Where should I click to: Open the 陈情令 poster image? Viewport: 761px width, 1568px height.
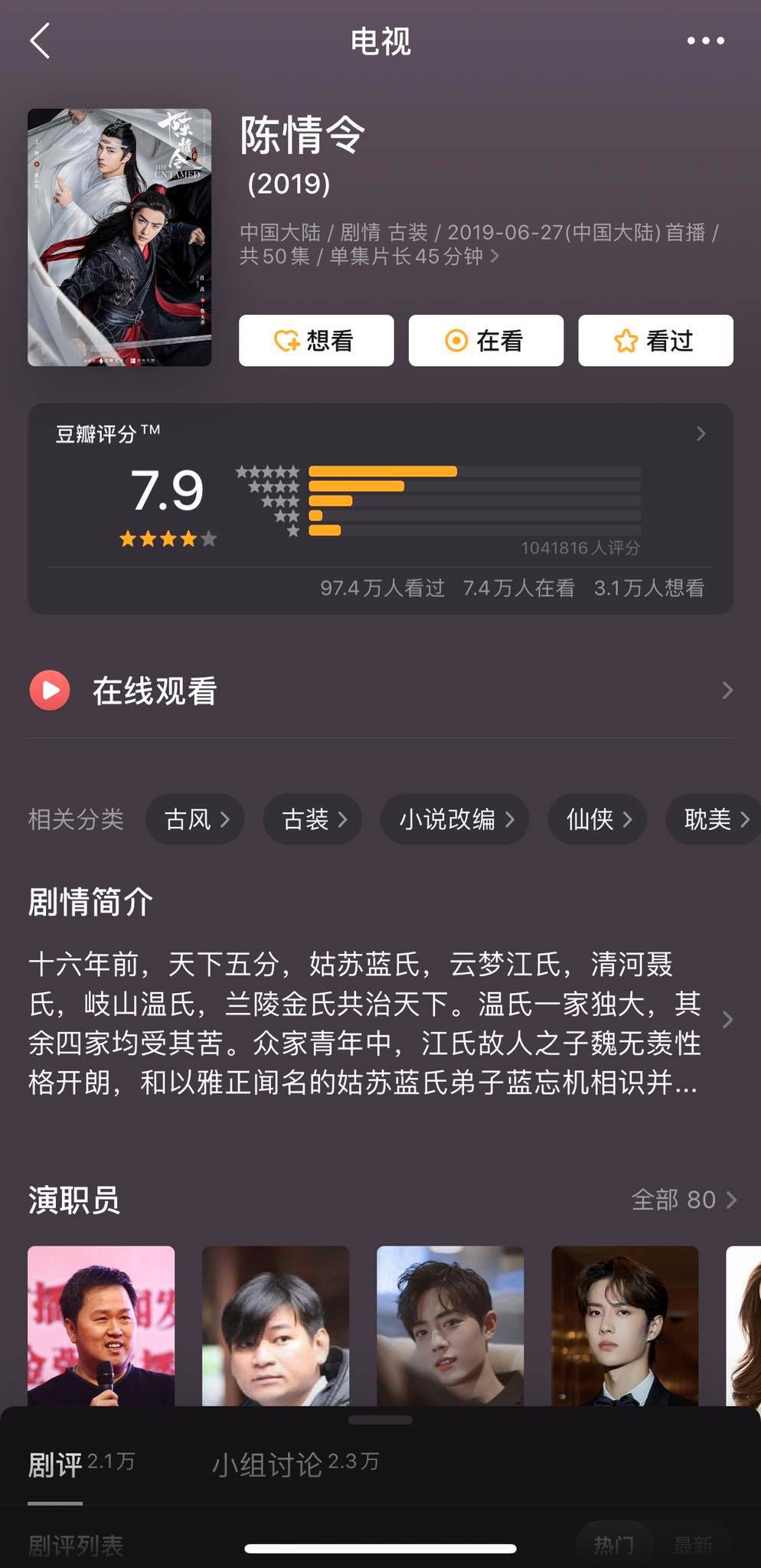119,237
